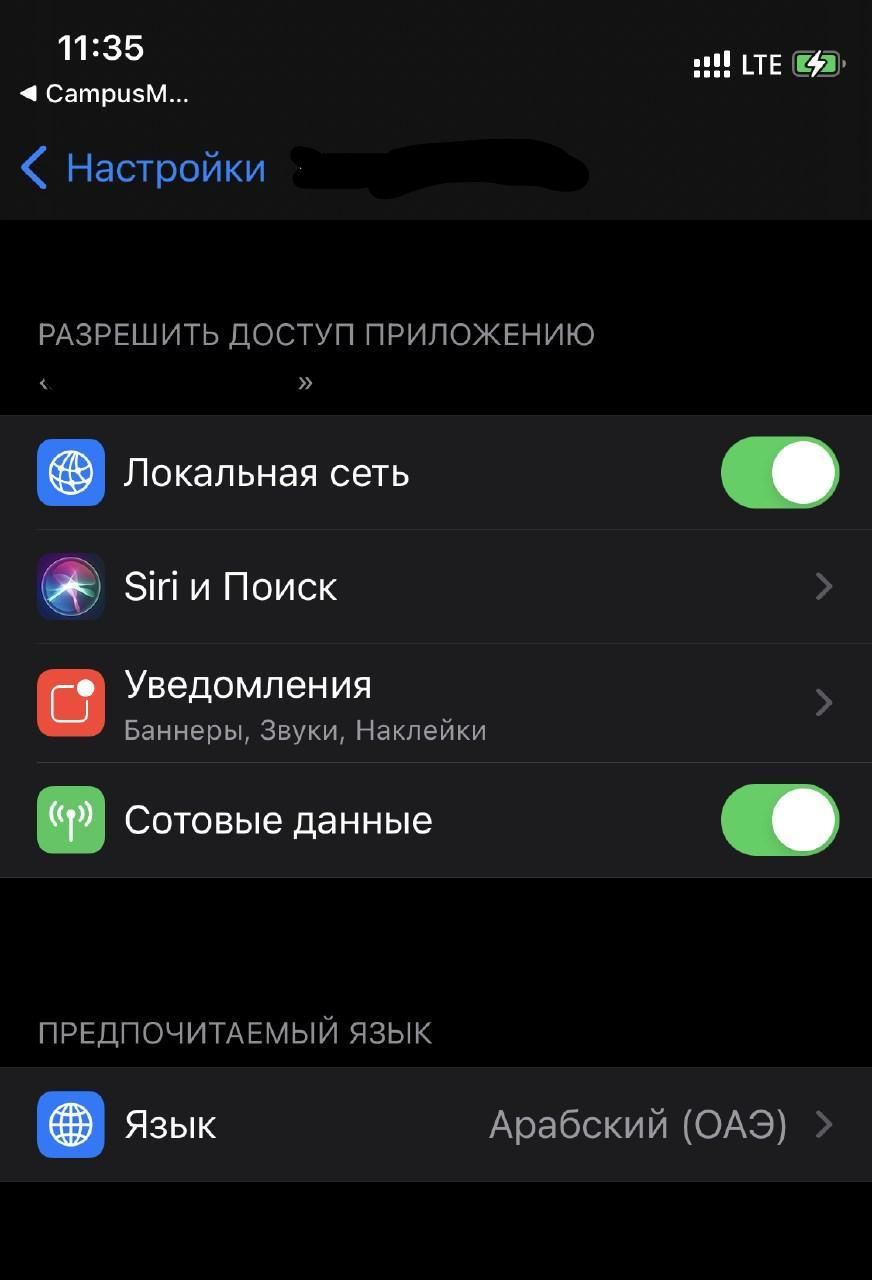Return to the CampusM app
The height and width of the screenshot is (1280, 872).
coord(104,94)
